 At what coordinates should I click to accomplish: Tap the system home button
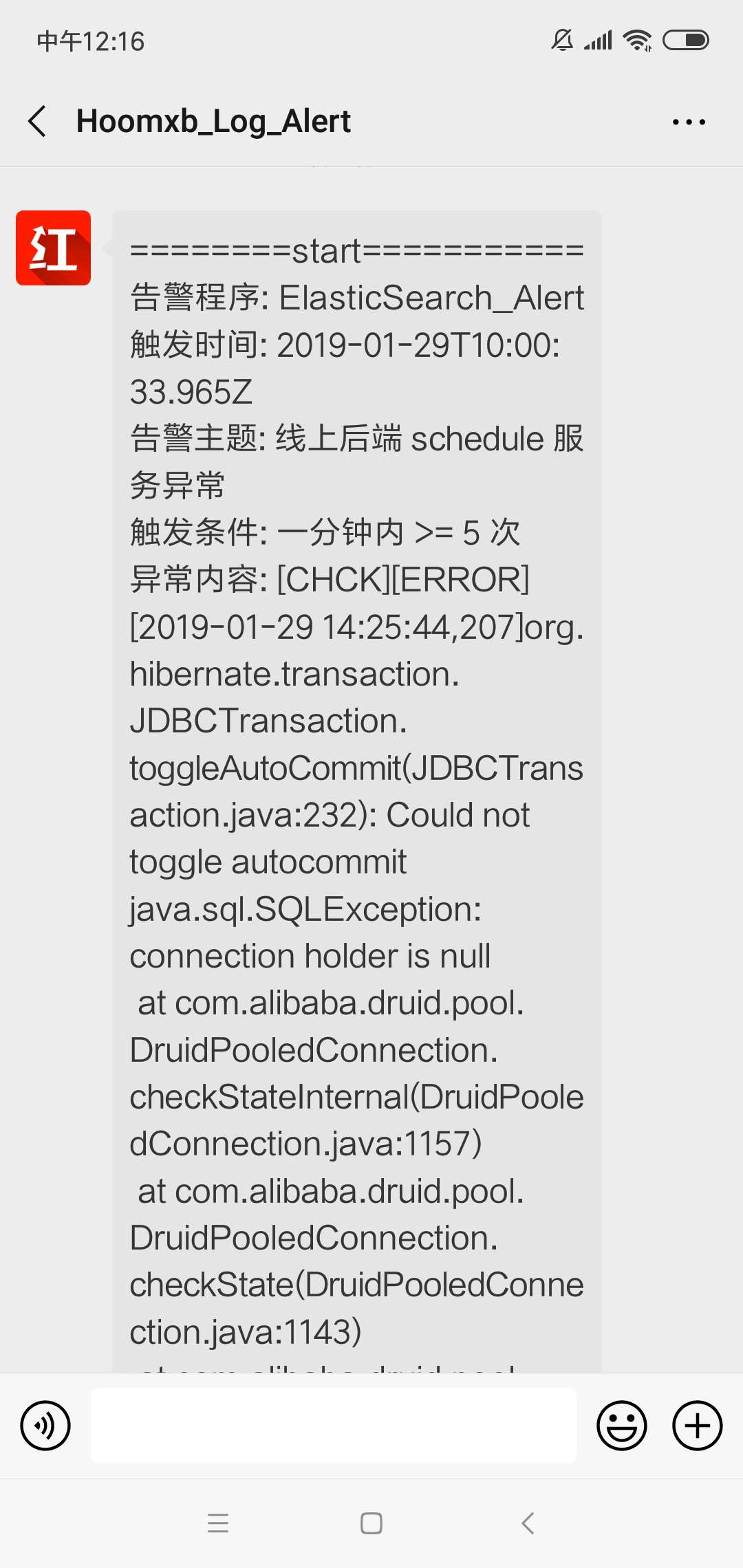click(x=371, y=1523)
